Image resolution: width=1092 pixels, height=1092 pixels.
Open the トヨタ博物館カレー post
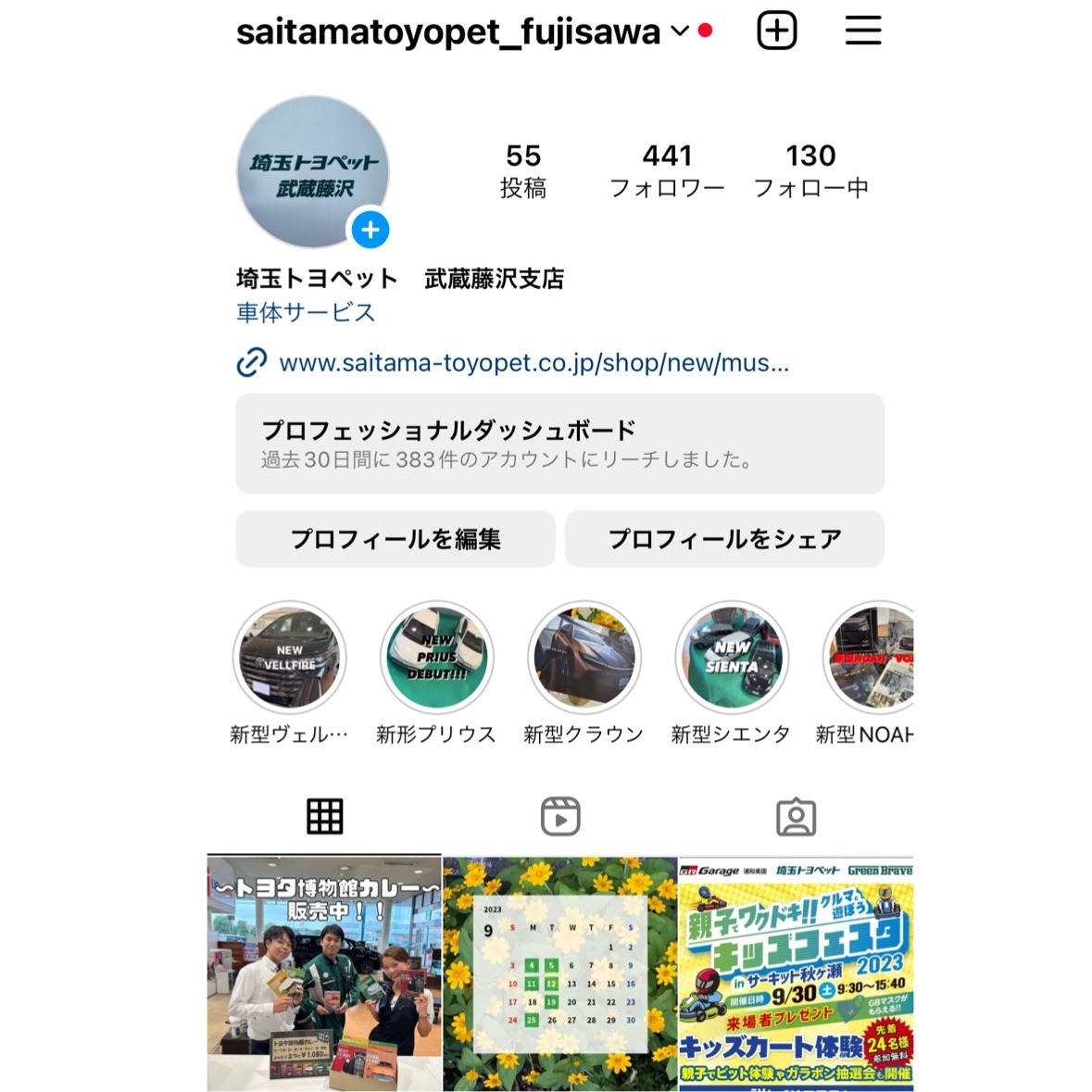point(324,973)
